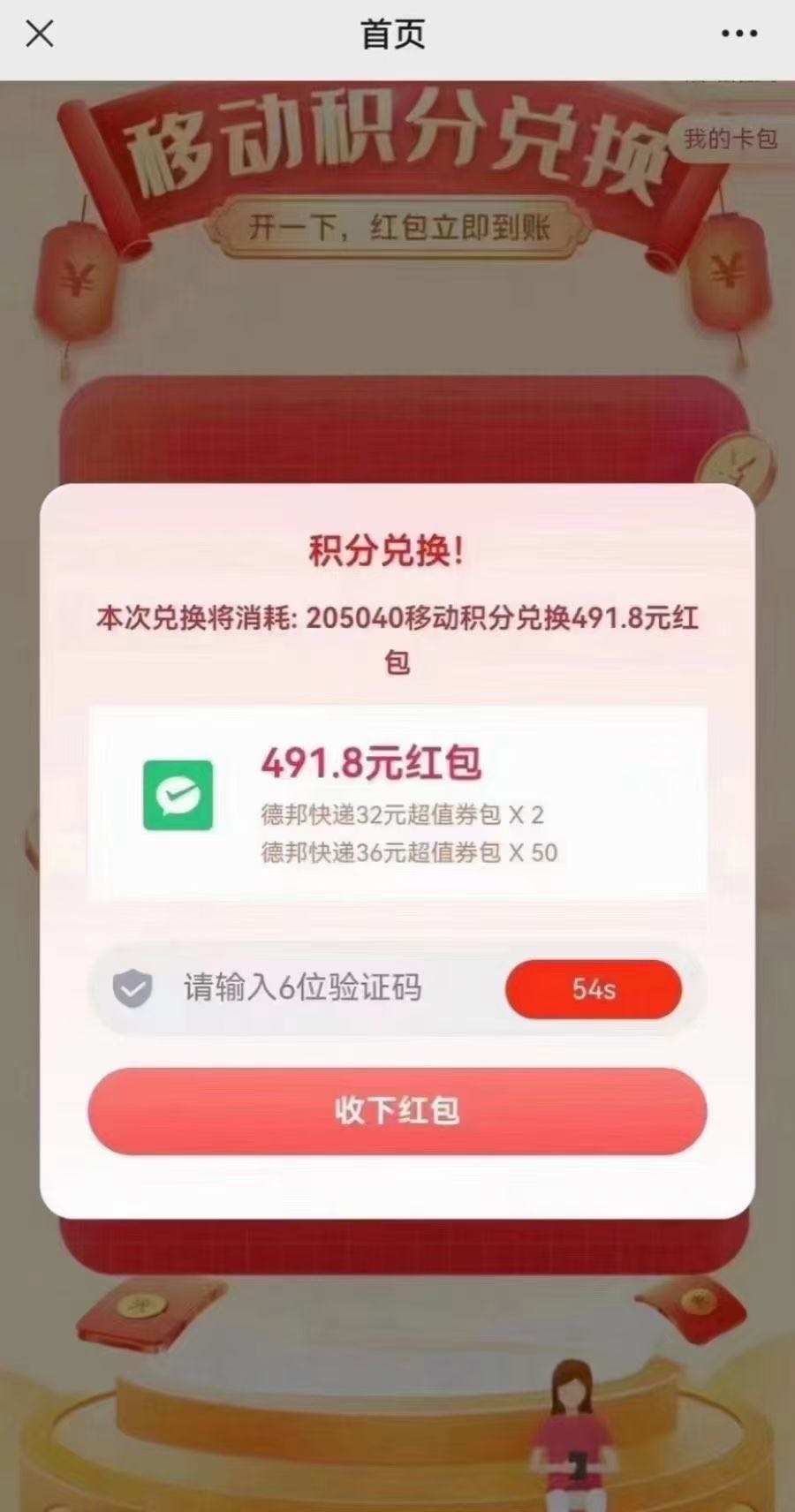795x1512 pixels.
Task: Open the three-dot overflow menu
Action: click(738, 34)
